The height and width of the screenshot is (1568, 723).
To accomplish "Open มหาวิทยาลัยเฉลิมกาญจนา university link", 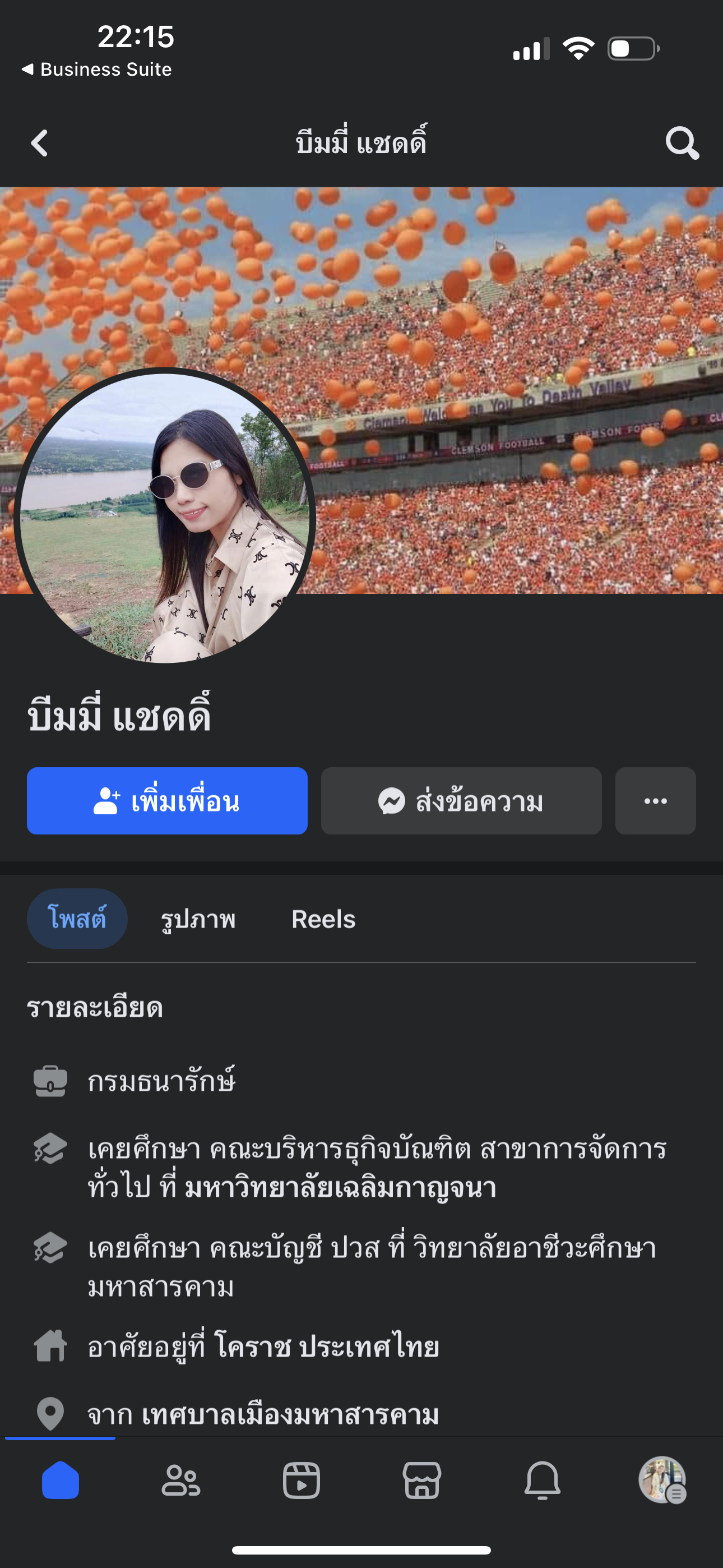I will click(341, 1188).
